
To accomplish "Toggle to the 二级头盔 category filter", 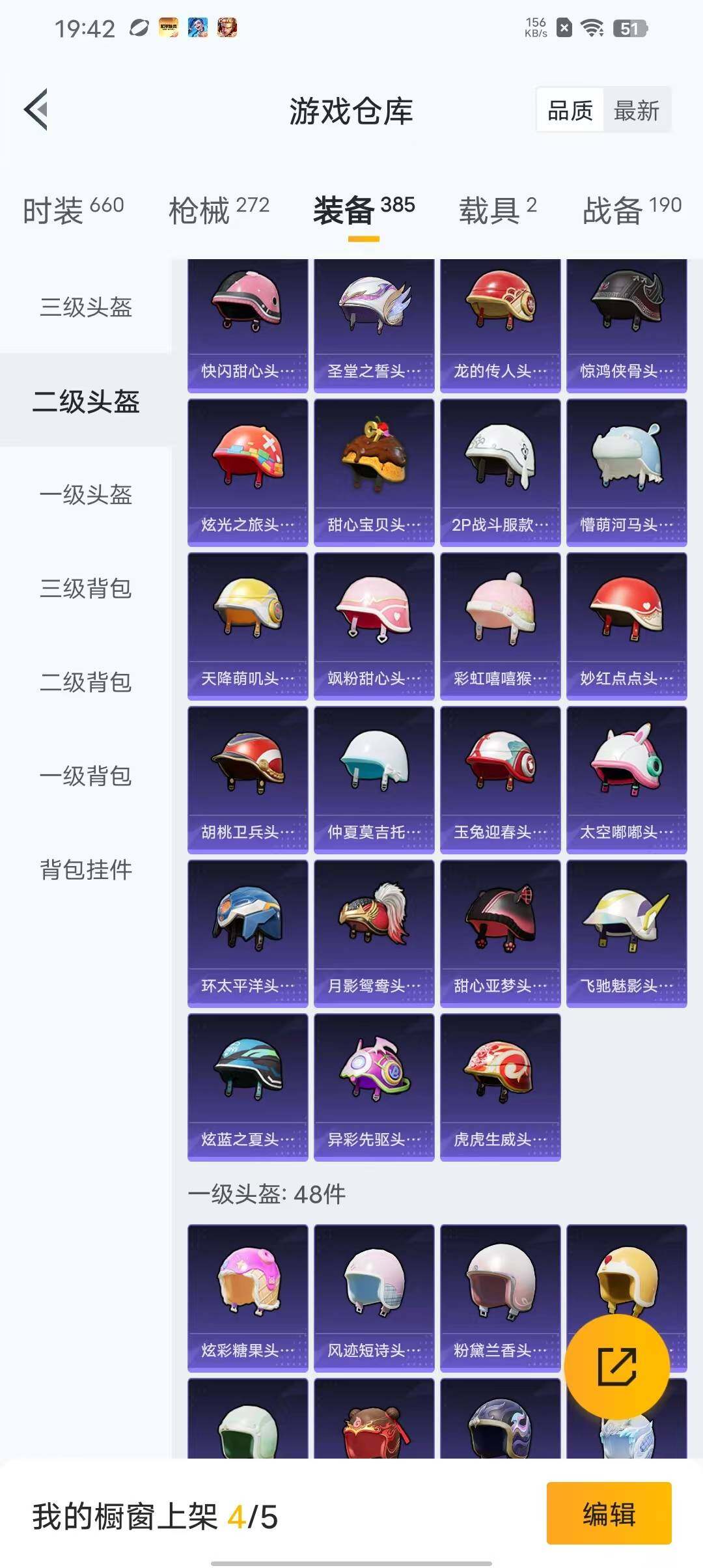I will point(85,404).
